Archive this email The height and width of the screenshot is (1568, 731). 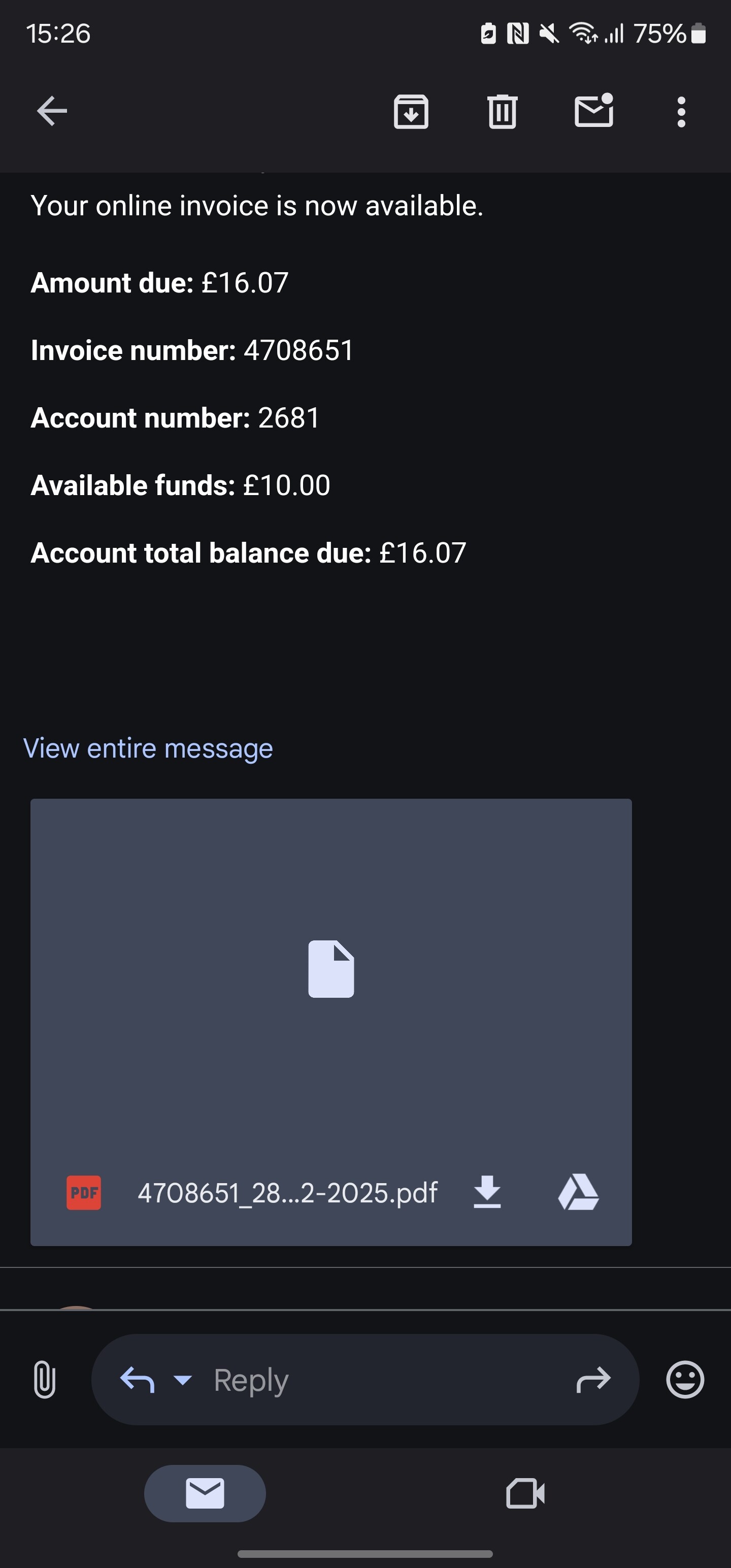[x=411, y=111]
